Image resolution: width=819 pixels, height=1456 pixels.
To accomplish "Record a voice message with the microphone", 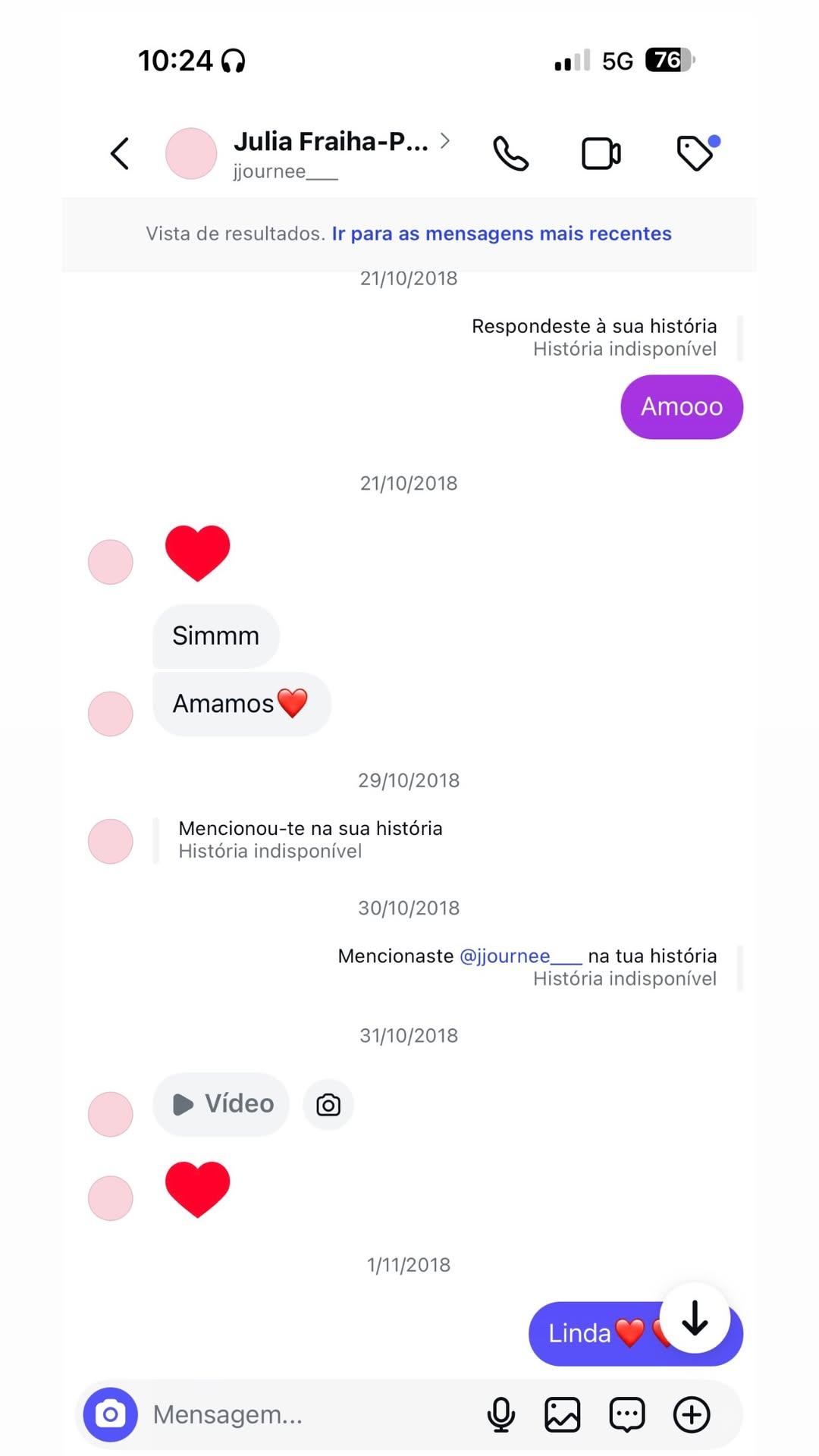I will pyautogui.click(x=500, y=1414).
